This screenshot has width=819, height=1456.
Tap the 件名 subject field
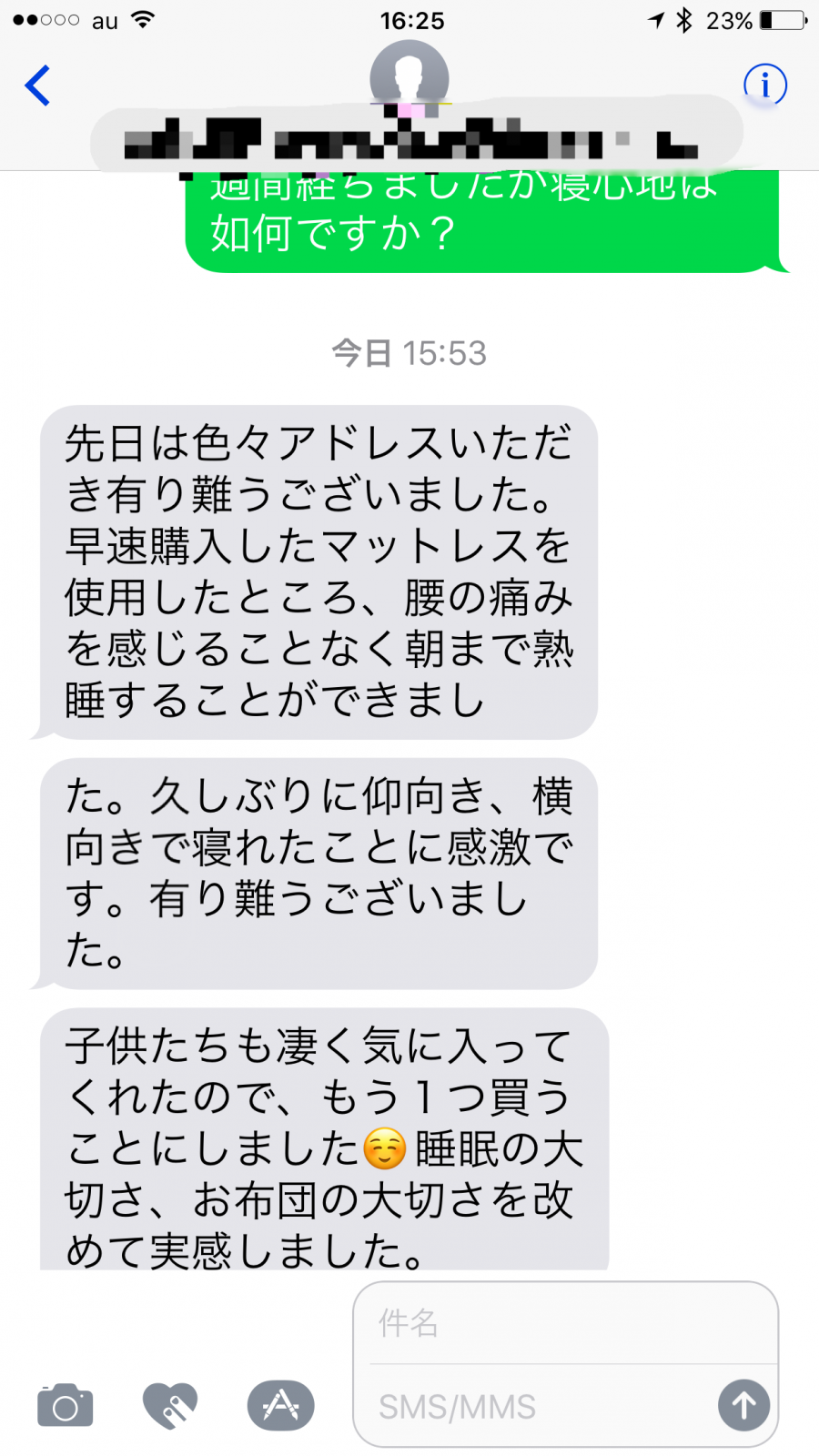tap(564, 1323)
